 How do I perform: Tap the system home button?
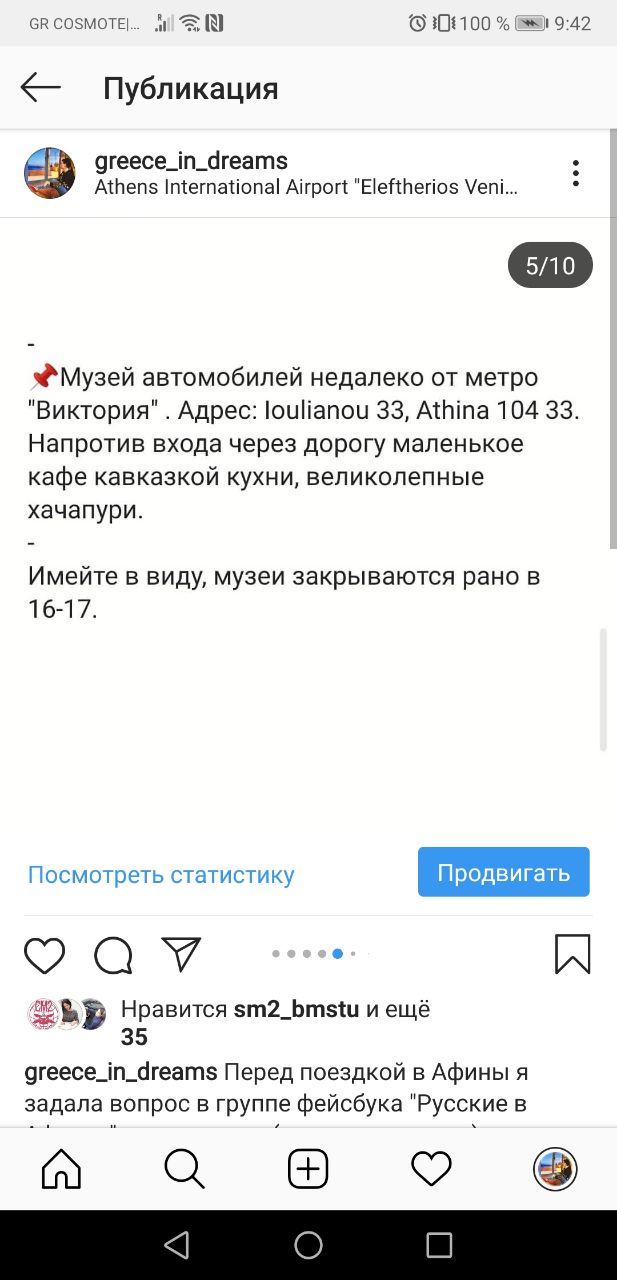(x=308, y=1245)
